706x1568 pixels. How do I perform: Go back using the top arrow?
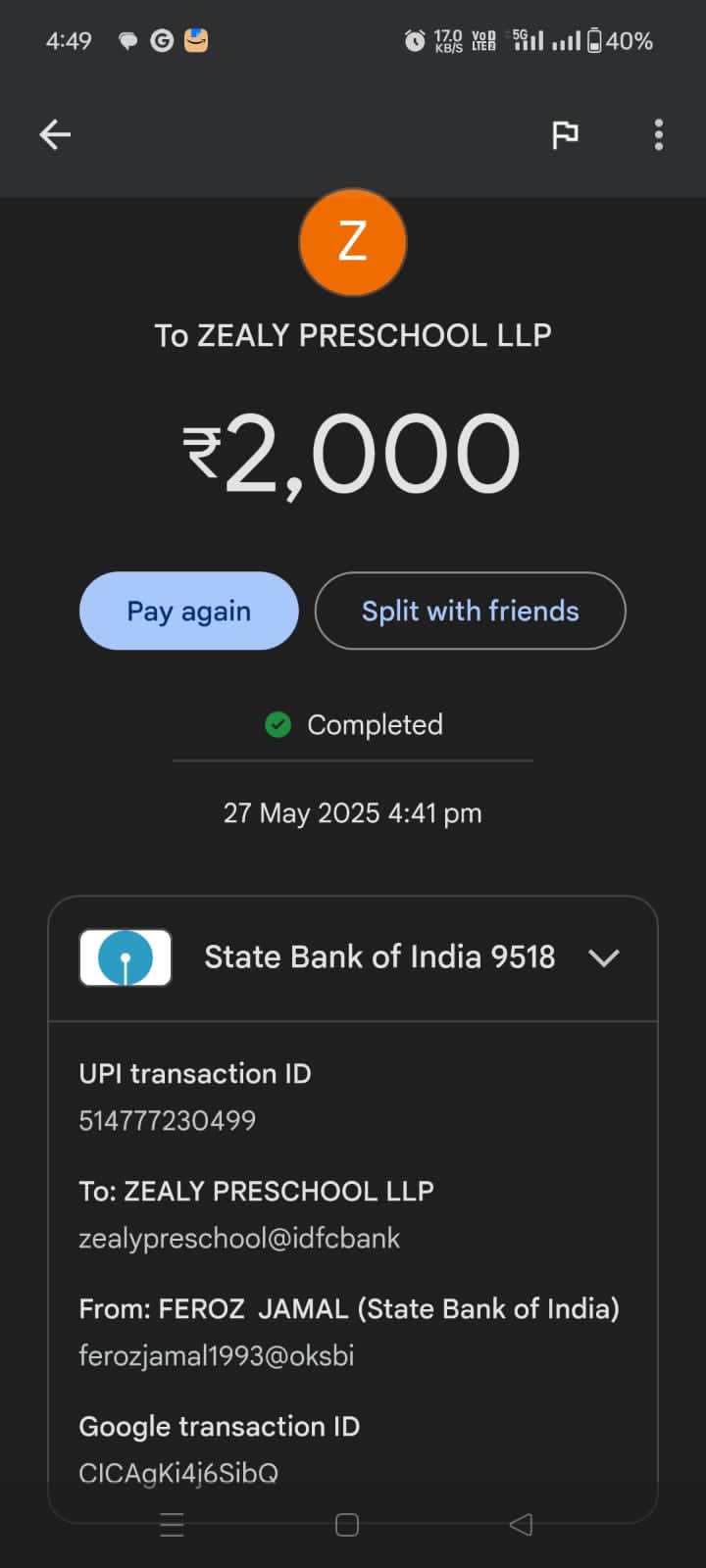(x=55, y=134)
